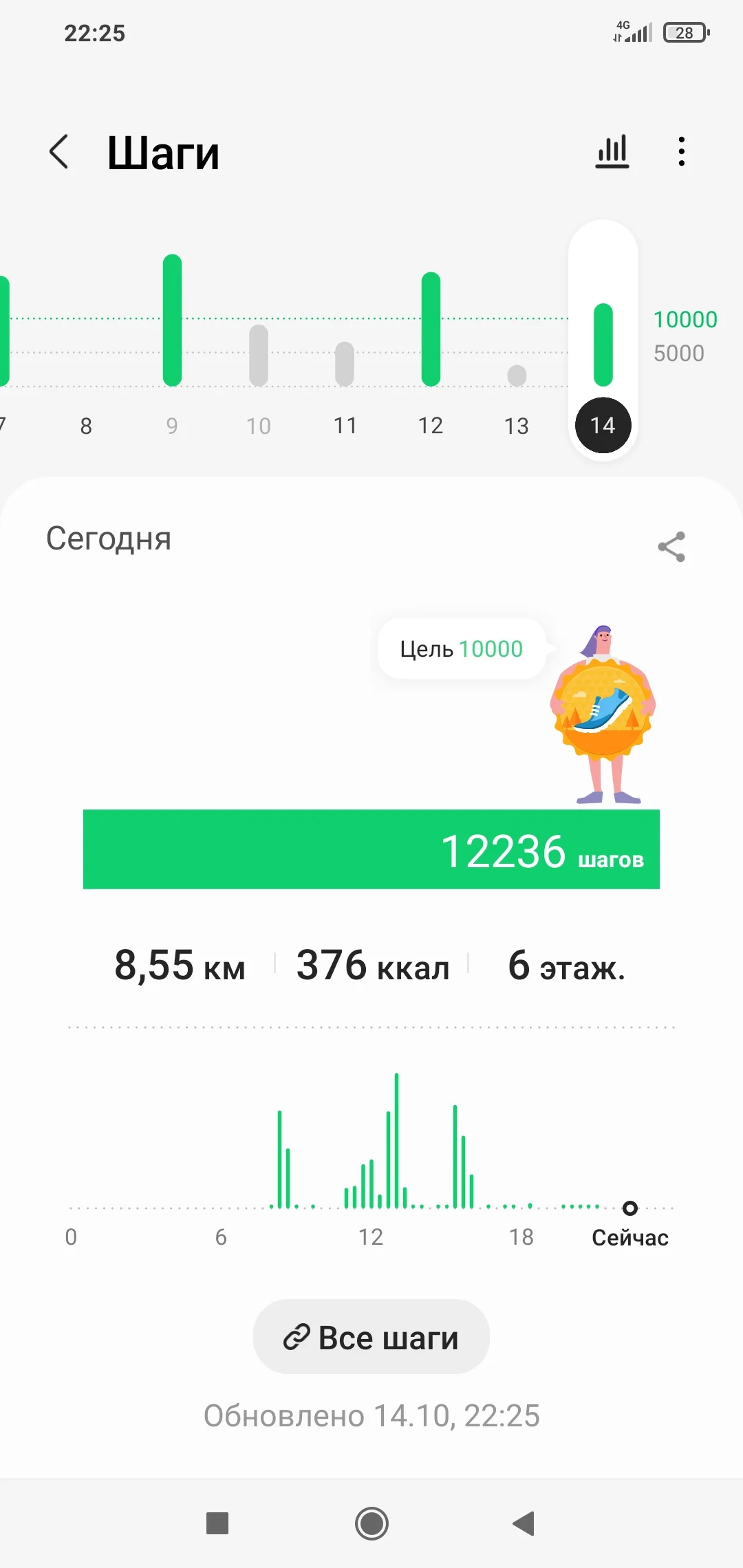The image size is (743, 1568).
Task: Open the three-dot overflow menu
Action: coord(681,151)
